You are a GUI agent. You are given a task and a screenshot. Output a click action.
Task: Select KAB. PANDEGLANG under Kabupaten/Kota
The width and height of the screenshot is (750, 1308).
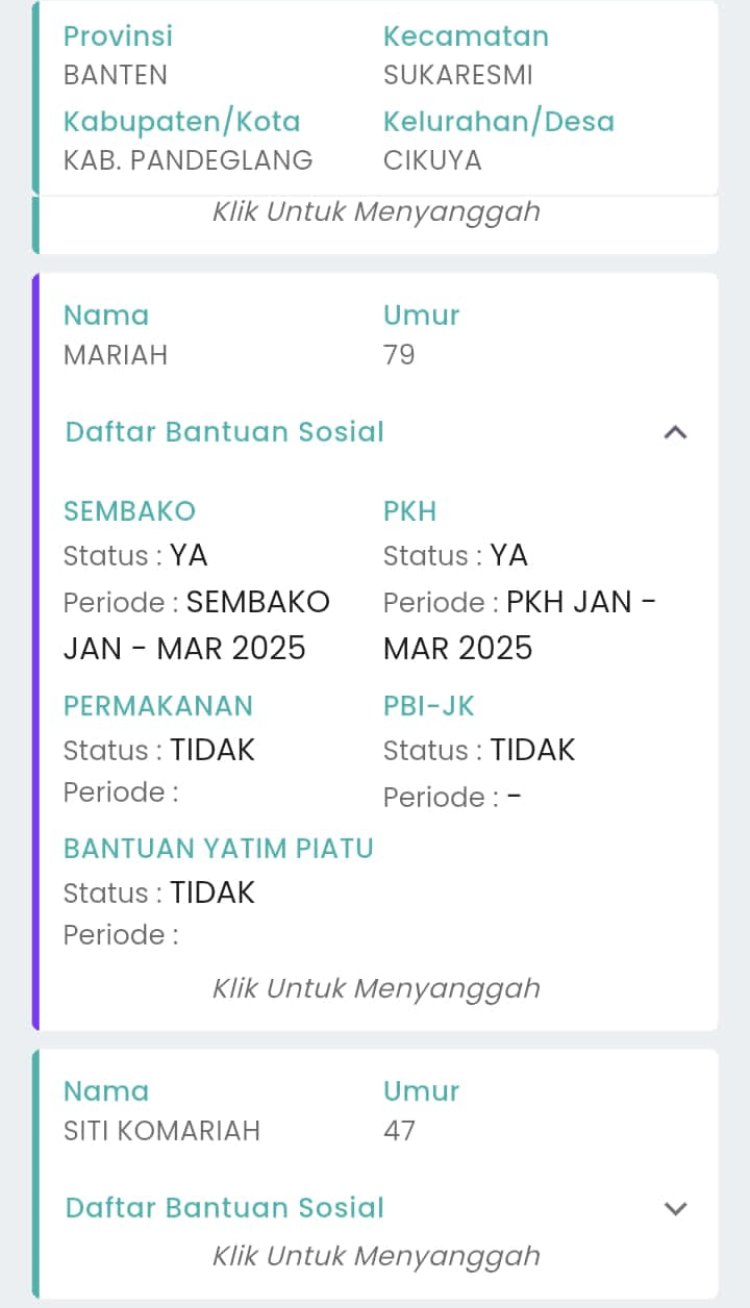(x=187, y=160)
